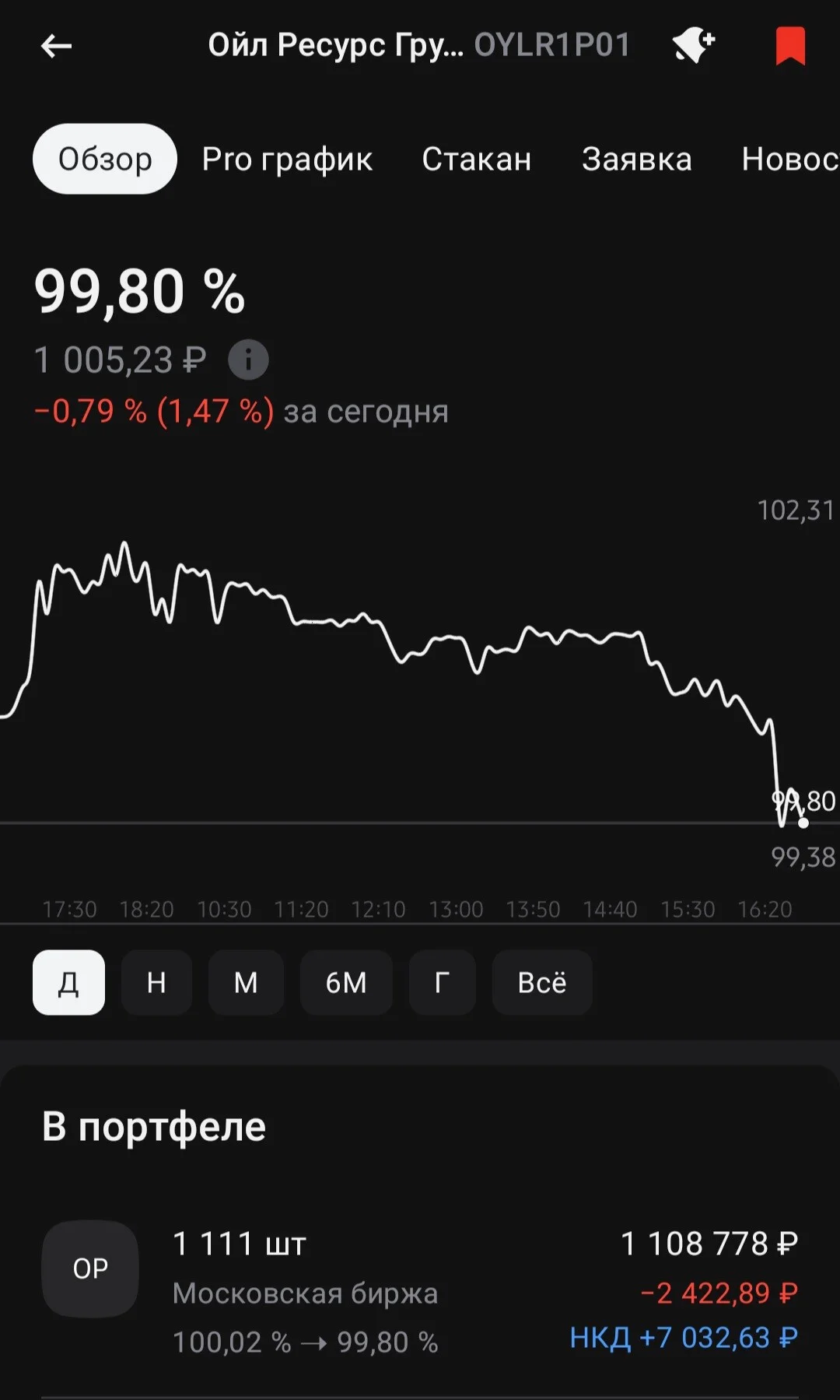Open the Стакан tab
The image size is (840, 1400).
point(477,159)
